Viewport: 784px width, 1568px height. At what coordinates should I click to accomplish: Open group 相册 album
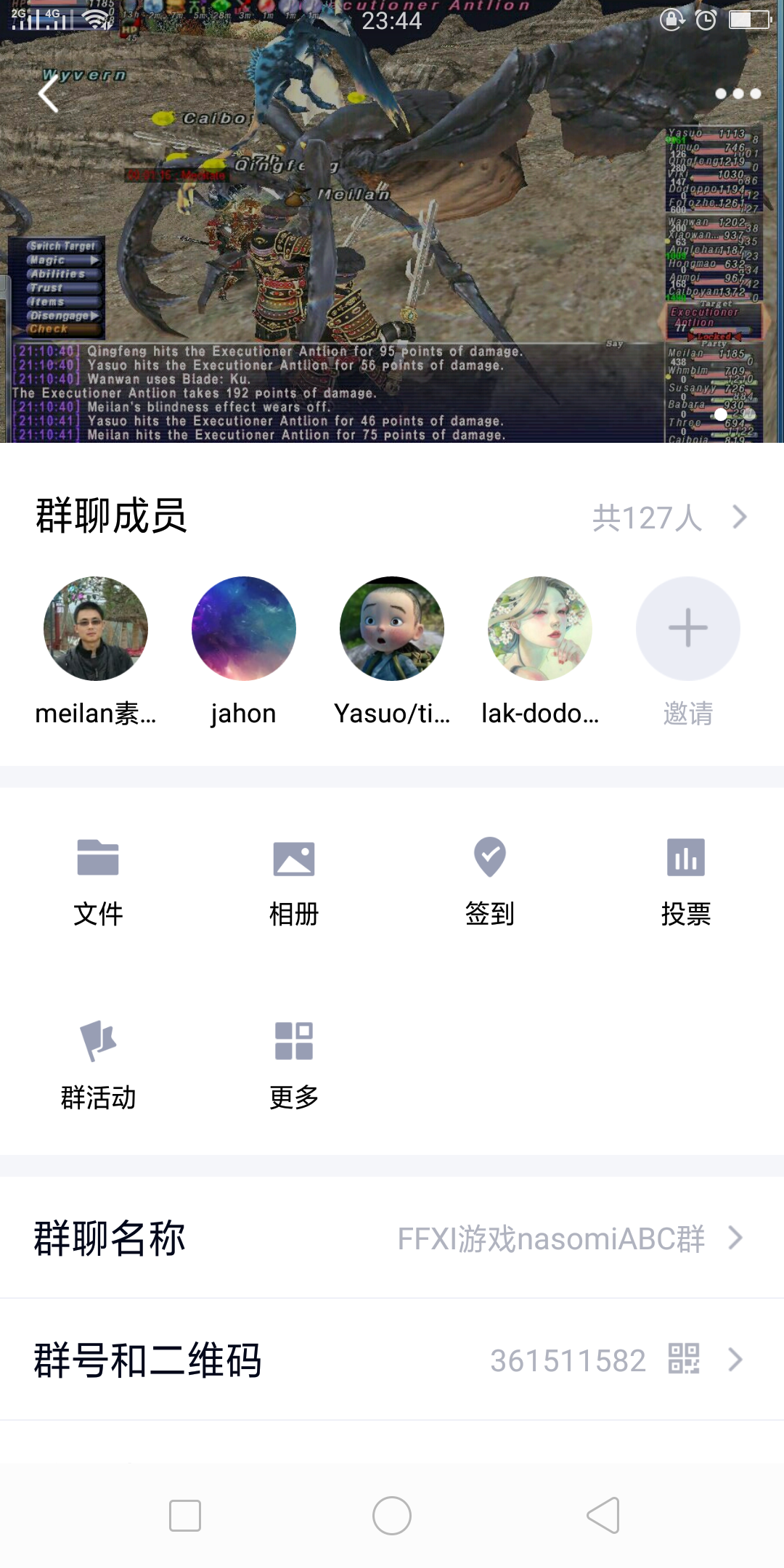click(294, 880)
